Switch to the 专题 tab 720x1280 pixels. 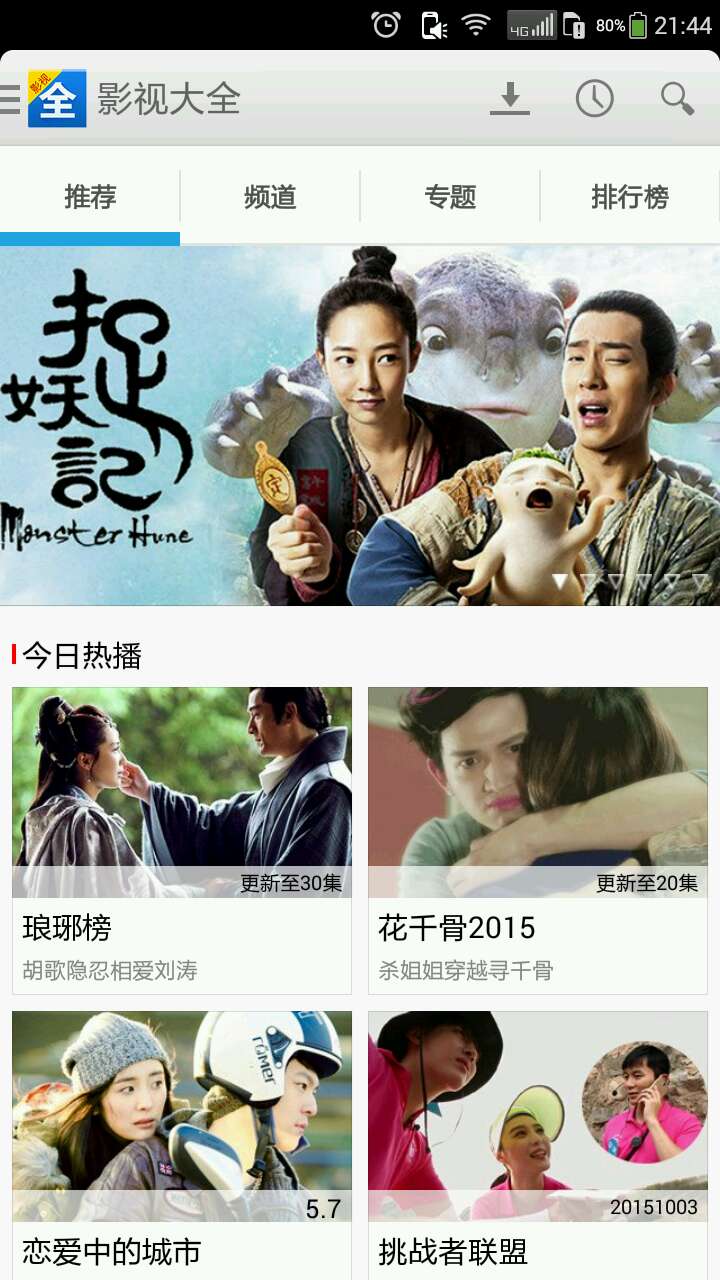tap(450, 197)
